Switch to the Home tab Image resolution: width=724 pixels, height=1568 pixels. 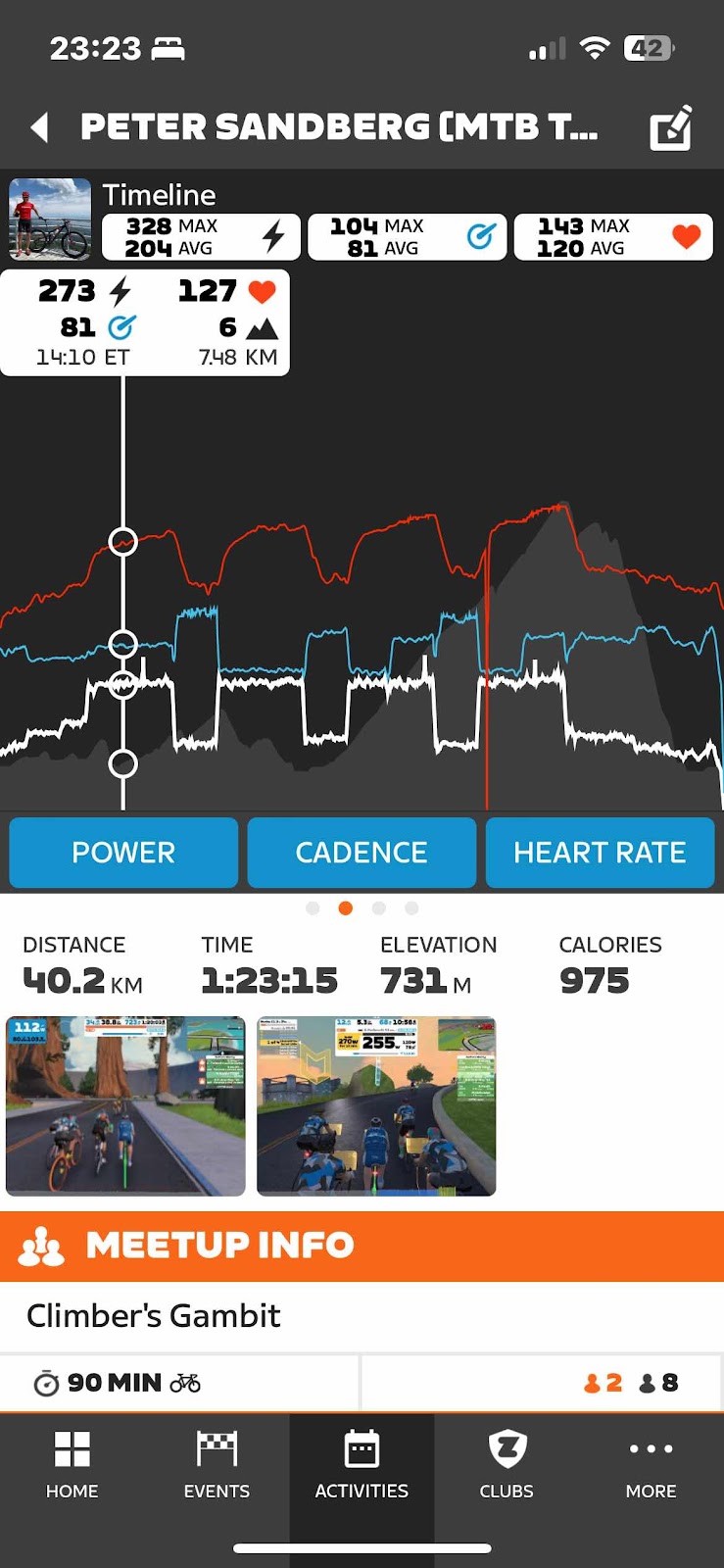(x=72, y=1465)
